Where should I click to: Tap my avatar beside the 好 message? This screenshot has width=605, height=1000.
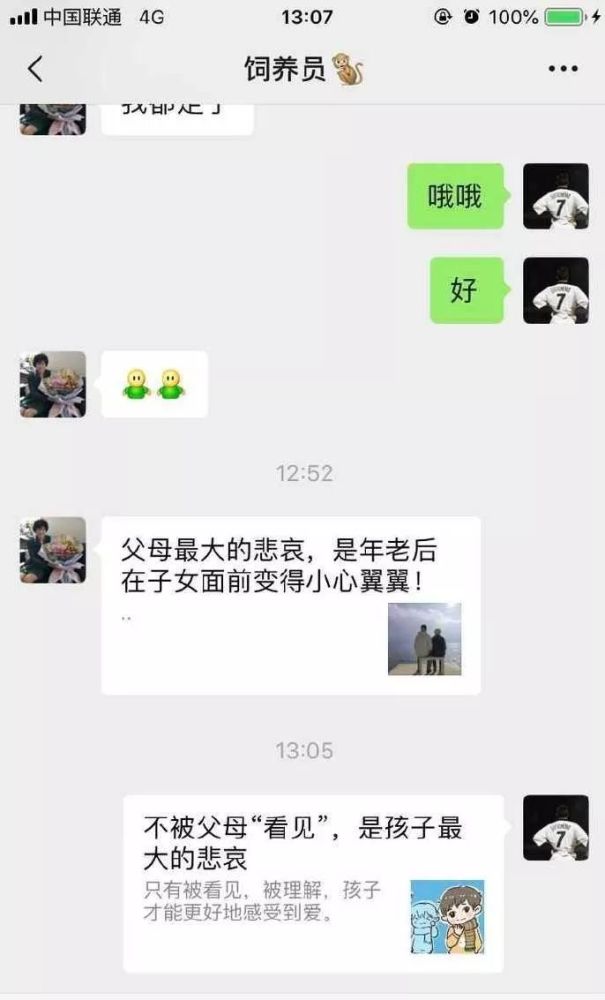(556, 291)
